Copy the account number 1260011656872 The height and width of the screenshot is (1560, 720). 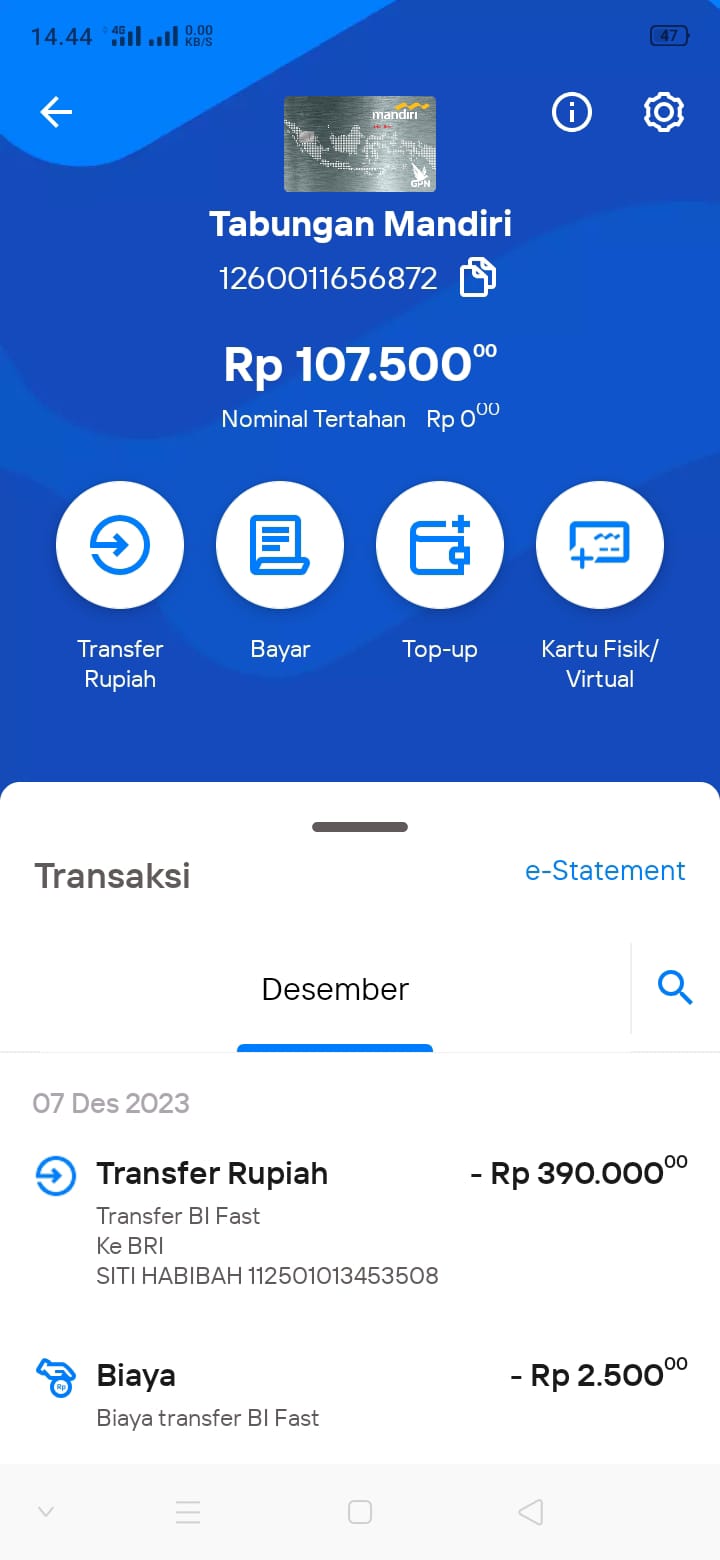[x=478, y=278]
